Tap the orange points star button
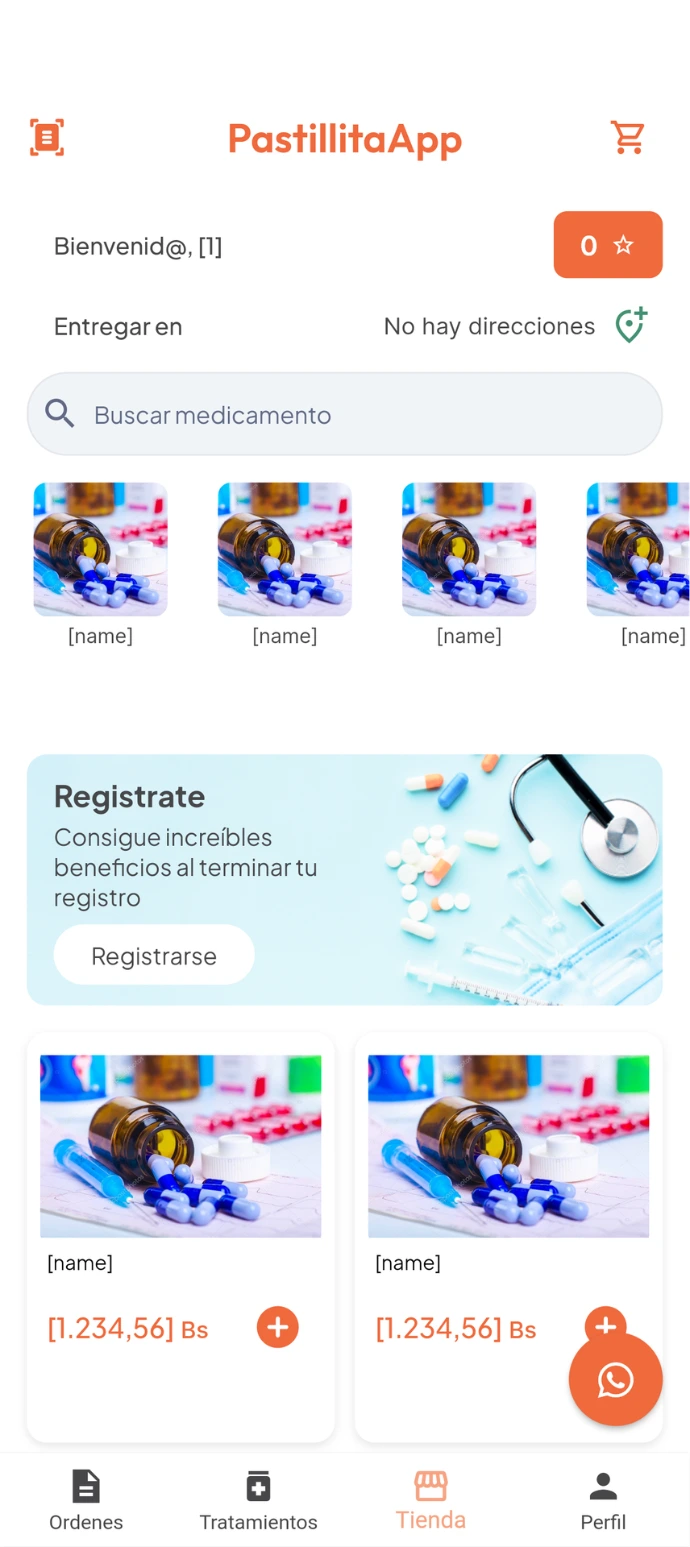The width and height of the screenshot is (690, 1547). pyautogui.click(x=607, y=245)
